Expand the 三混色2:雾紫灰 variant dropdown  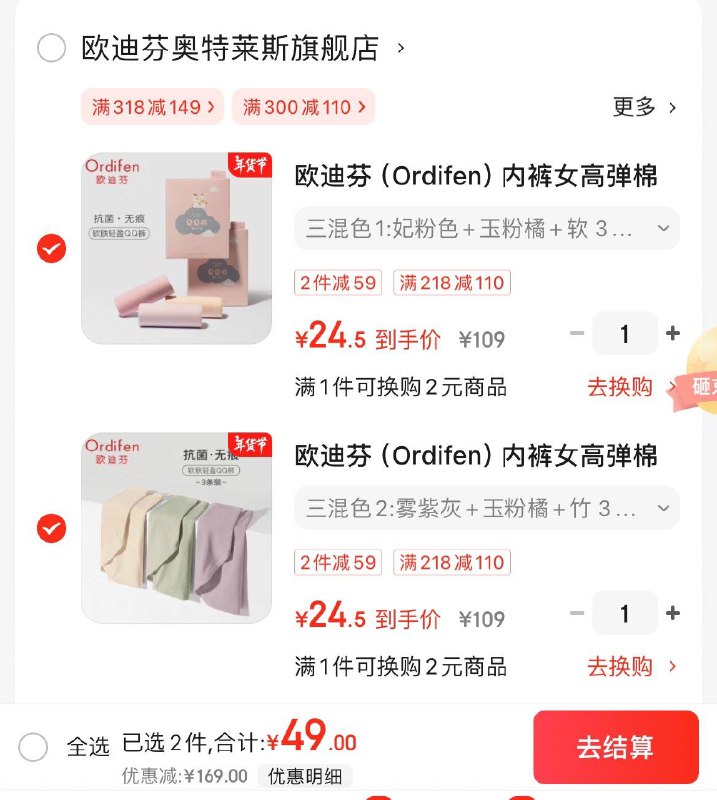486,509
